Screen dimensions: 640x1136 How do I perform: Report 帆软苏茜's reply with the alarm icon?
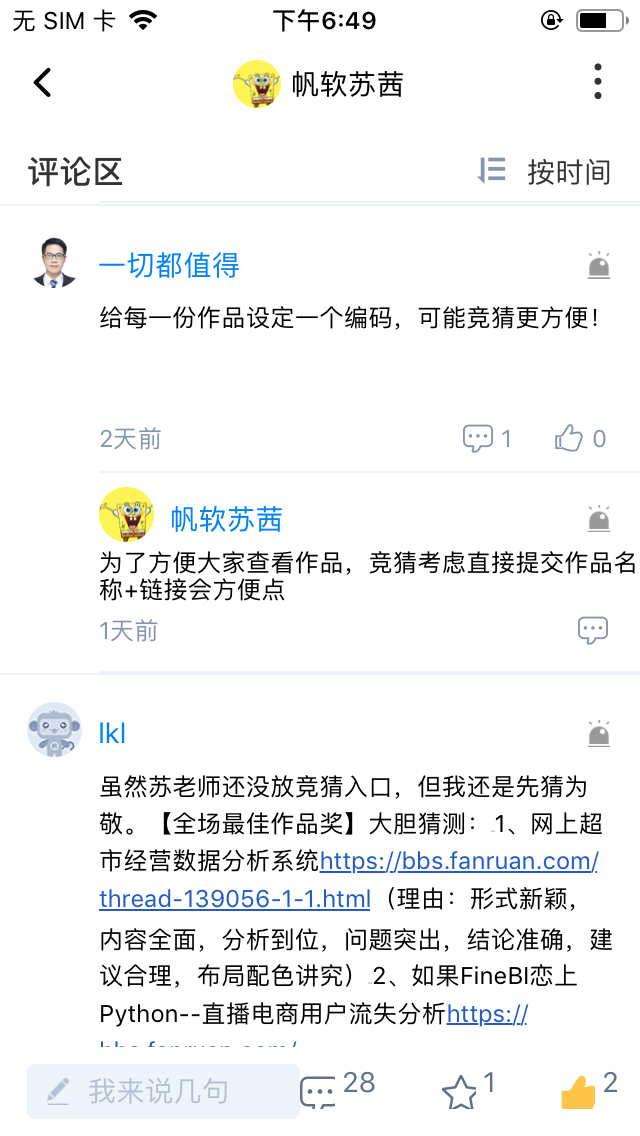(598, 519)
